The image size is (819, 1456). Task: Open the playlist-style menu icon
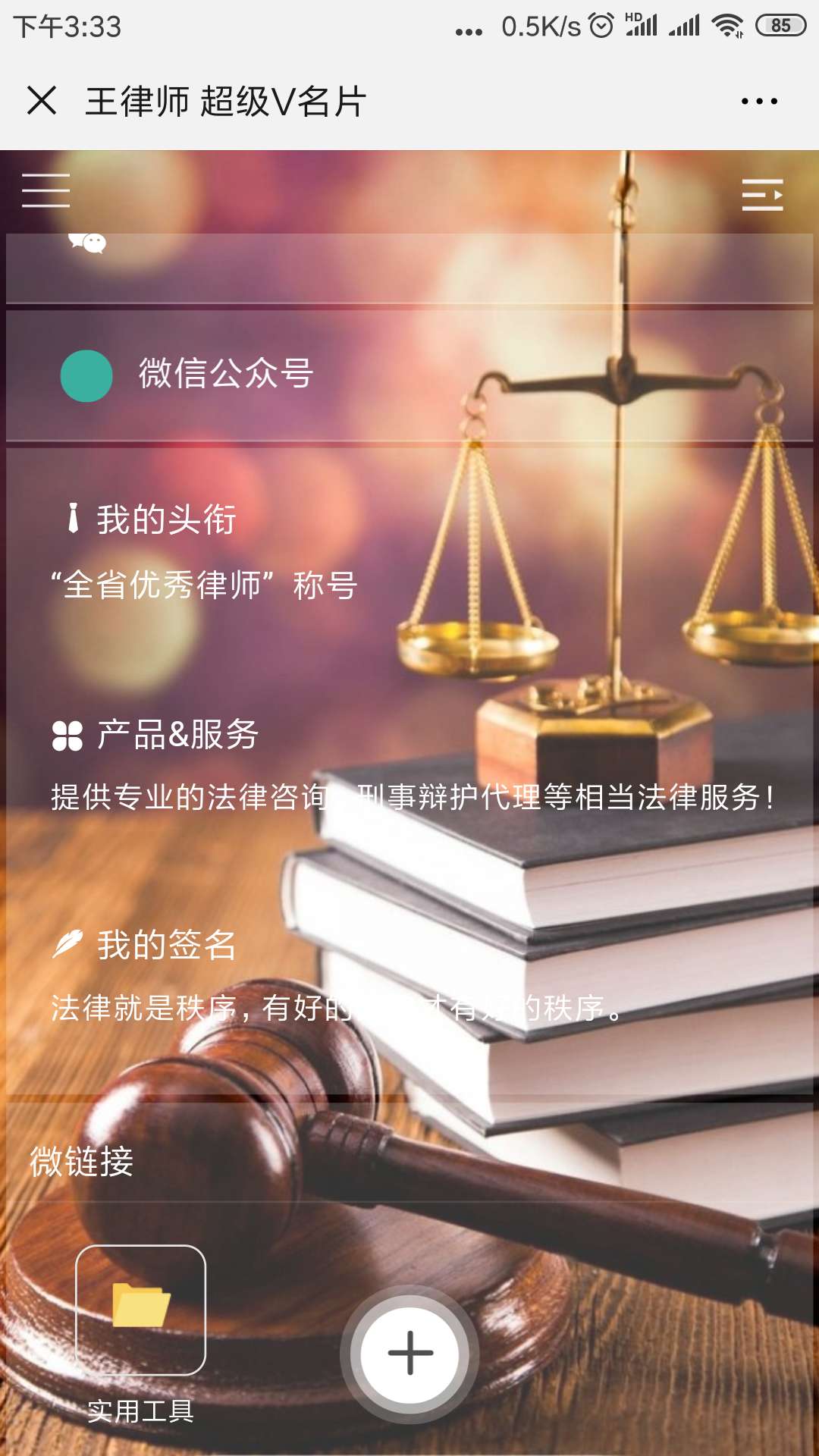[x=762, y=195]
